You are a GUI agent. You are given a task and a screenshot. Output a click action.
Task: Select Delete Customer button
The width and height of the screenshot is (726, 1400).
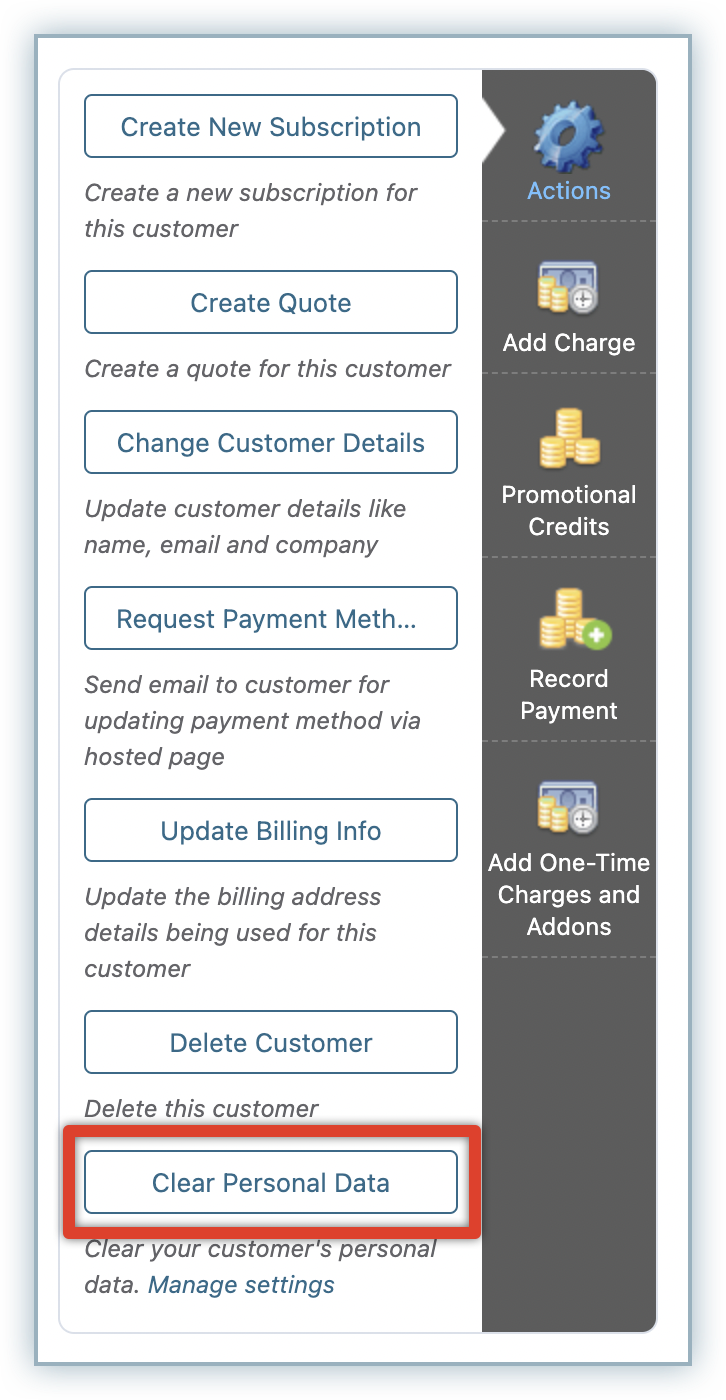click(271, 1043)
